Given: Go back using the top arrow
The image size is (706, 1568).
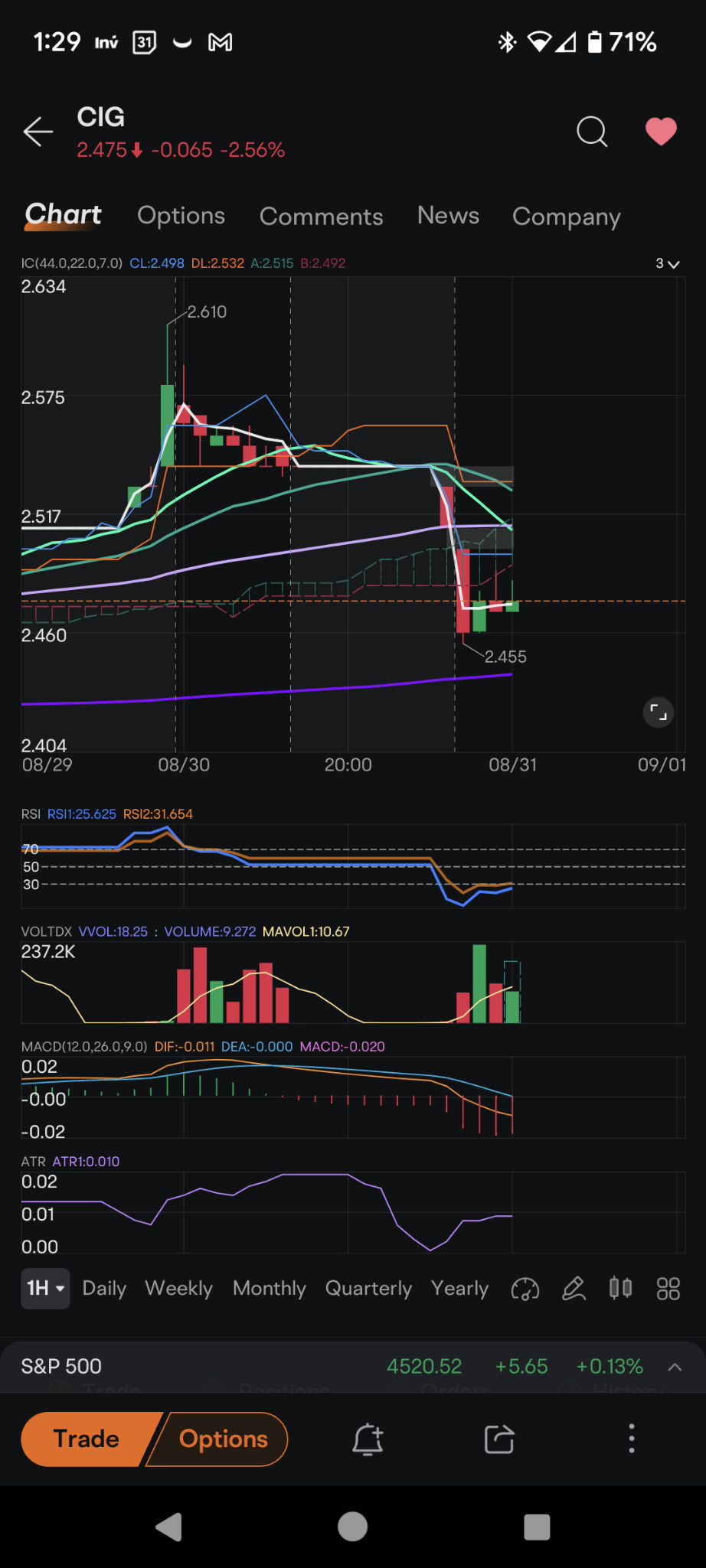Looking at the screenshot, I should (x=38, y=132).
